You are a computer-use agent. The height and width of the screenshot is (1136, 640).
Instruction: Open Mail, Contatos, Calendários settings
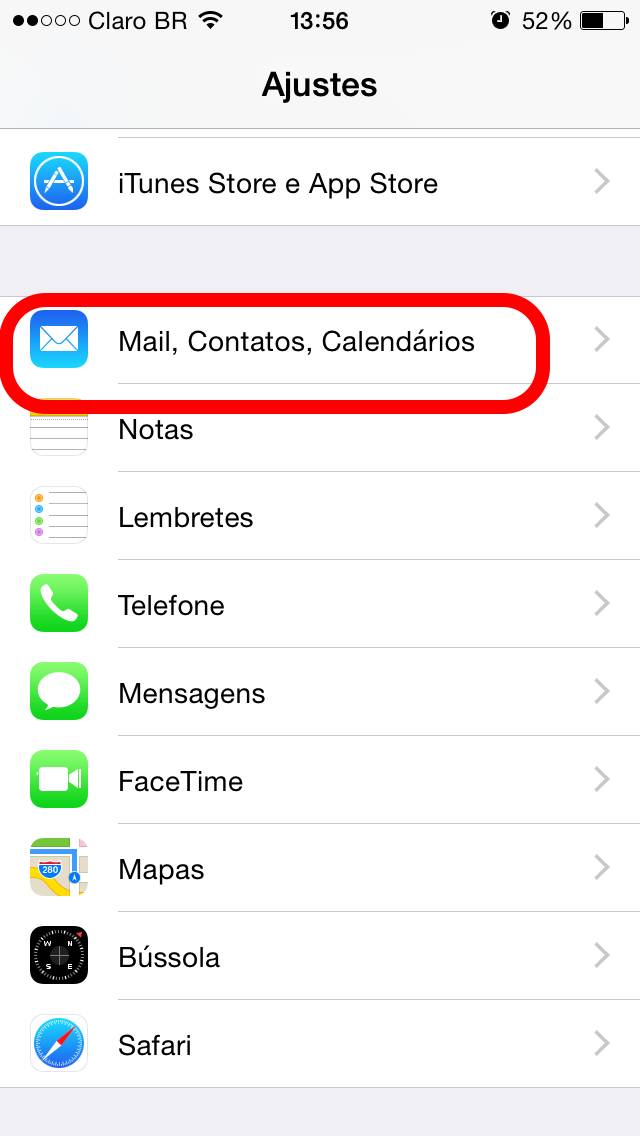tap(320, 340)
